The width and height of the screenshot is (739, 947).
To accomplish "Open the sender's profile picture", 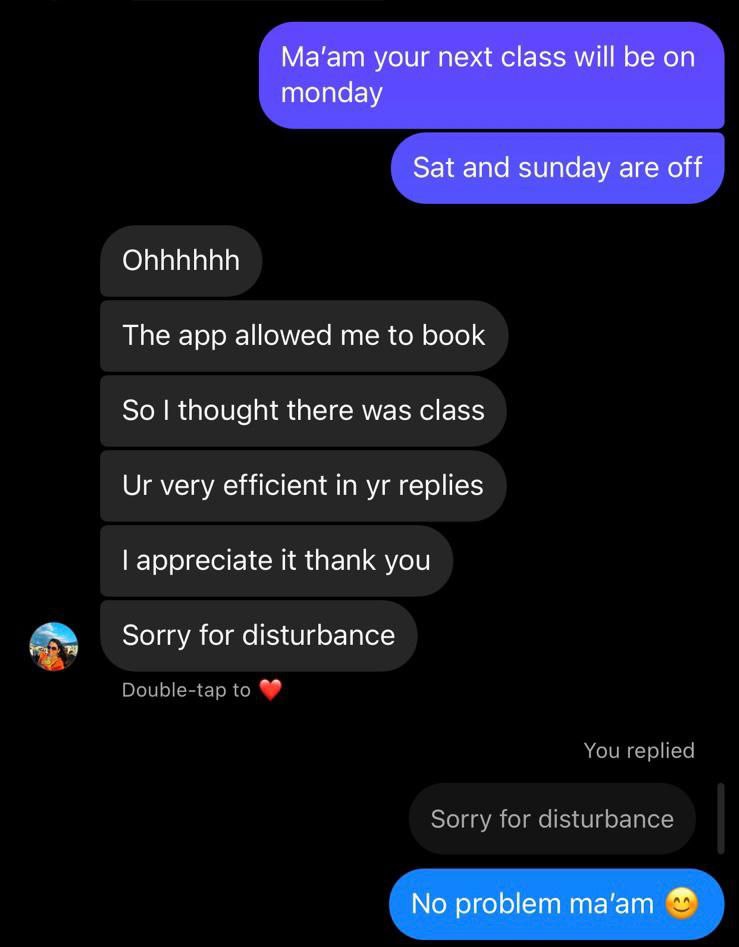I will click(53, 646).
